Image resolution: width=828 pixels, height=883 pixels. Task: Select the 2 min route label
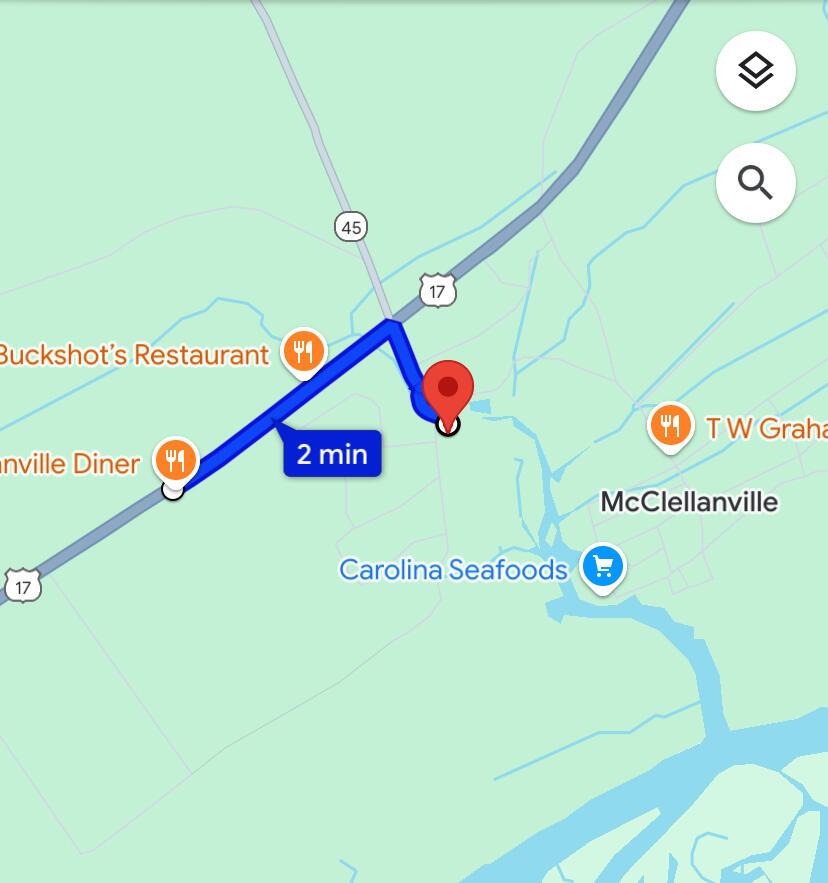pyautogui.click(x=332, y=454)
